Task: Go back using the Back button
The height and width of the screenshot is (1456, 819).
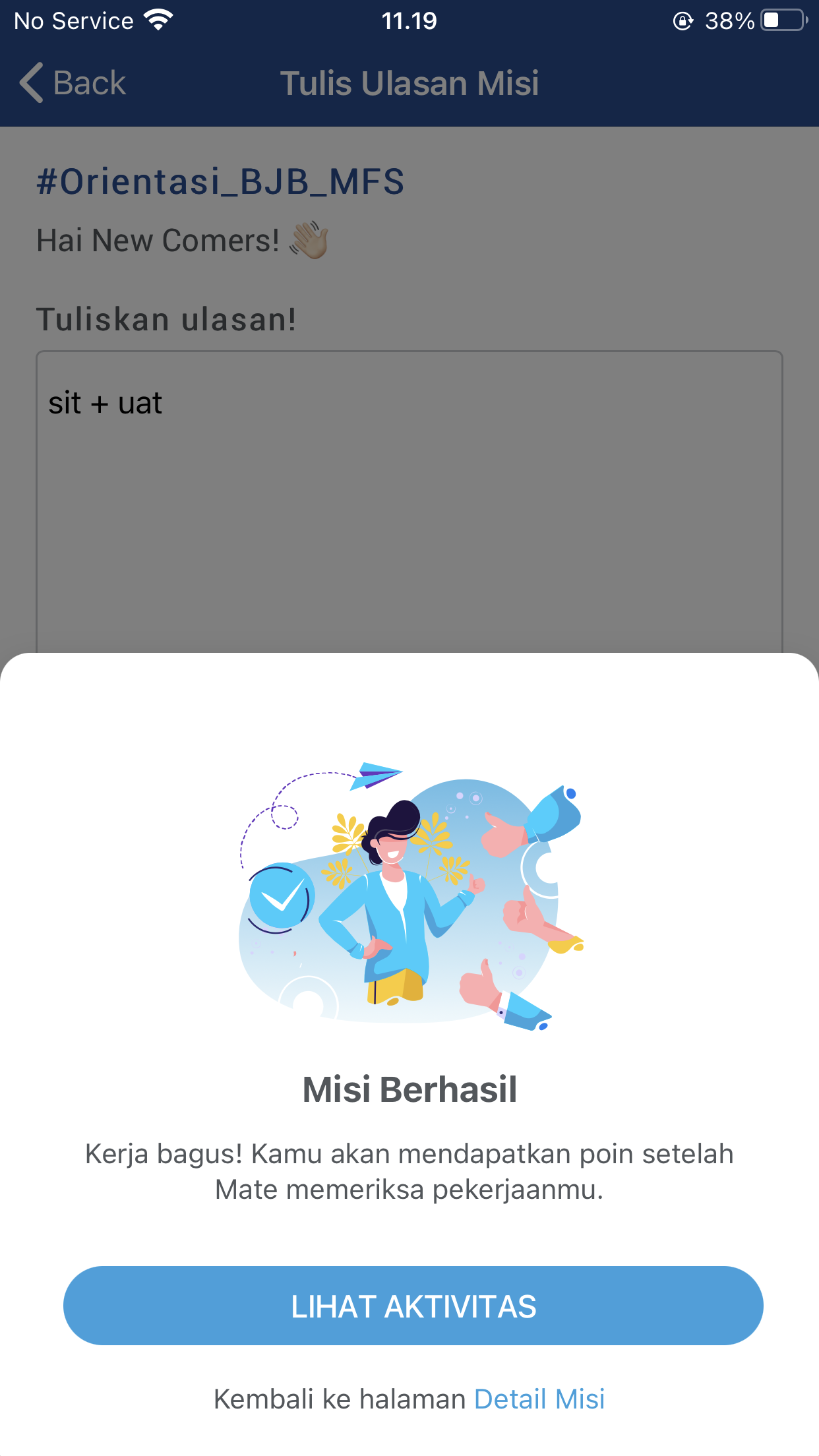Action: [73, 83]
